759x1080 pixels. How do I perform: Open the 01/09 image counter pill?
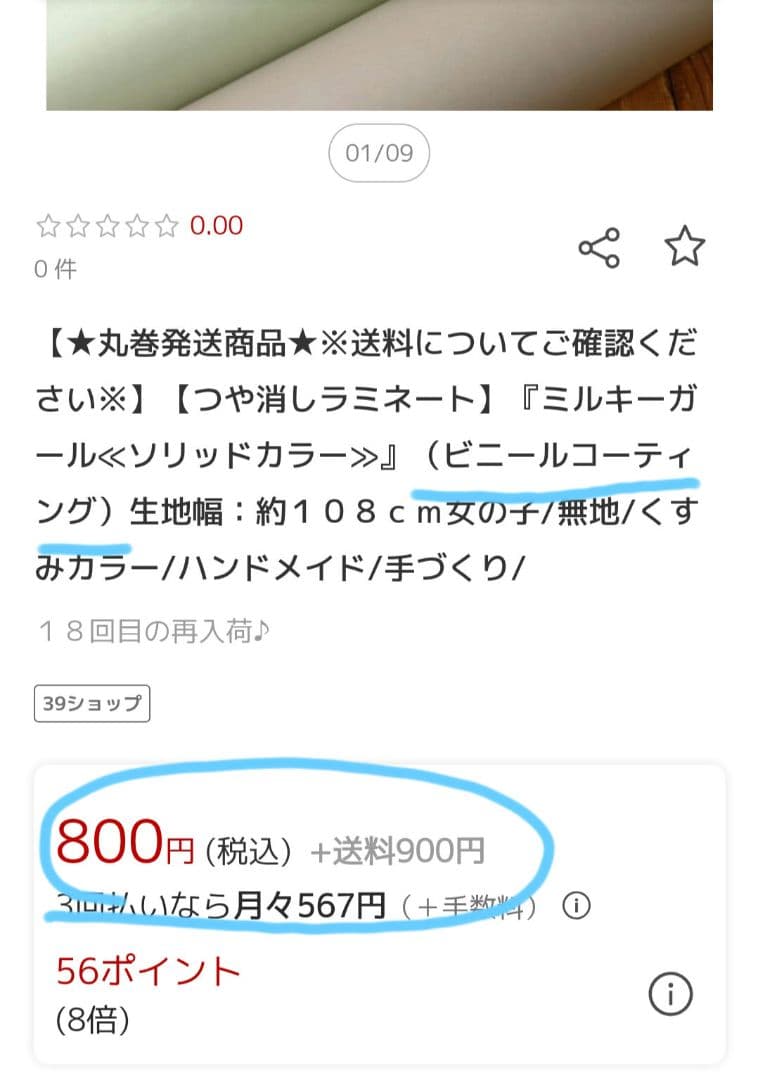[x=379, y=152]
